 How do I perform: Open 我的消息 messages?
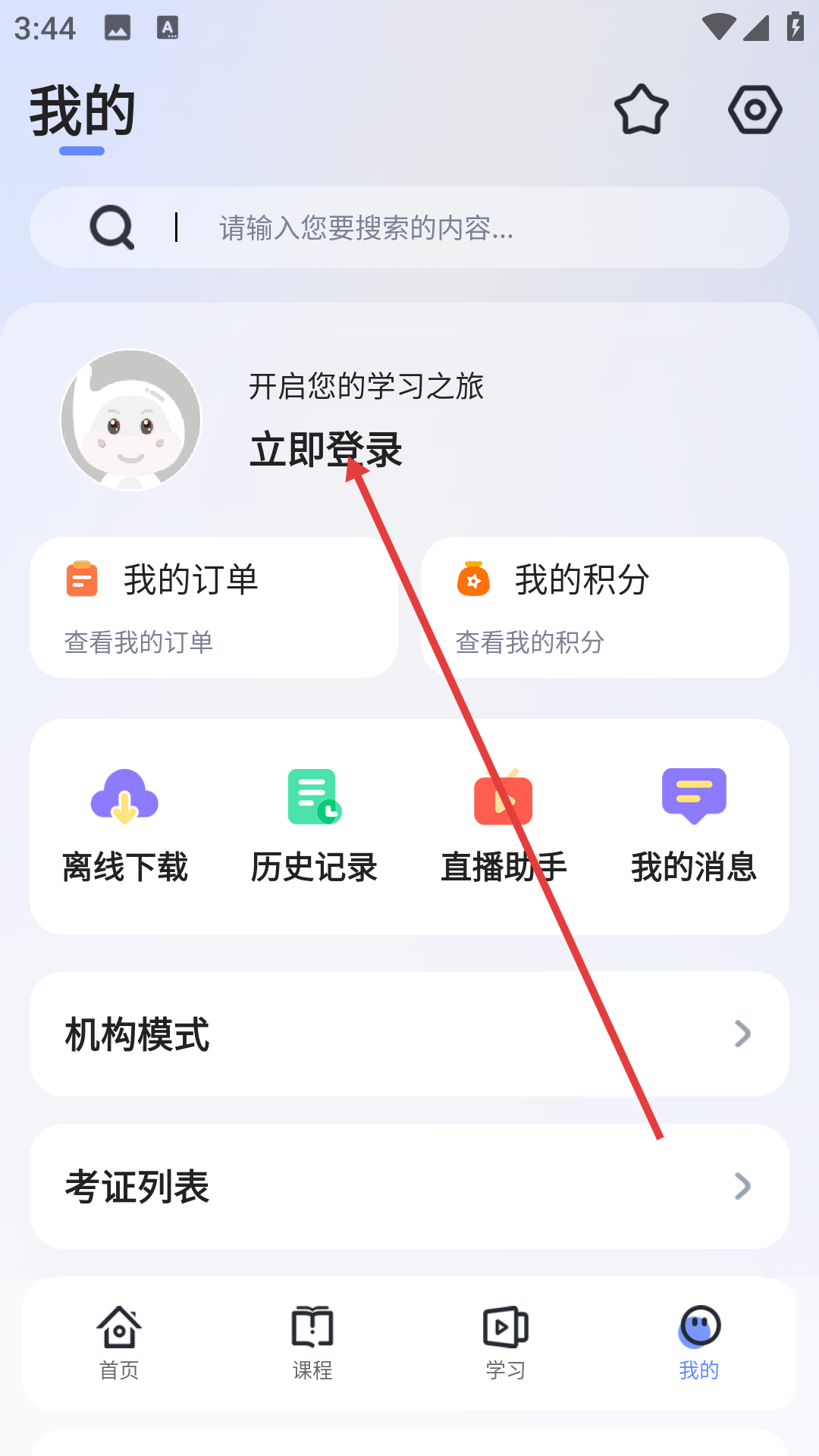[694, 827]
